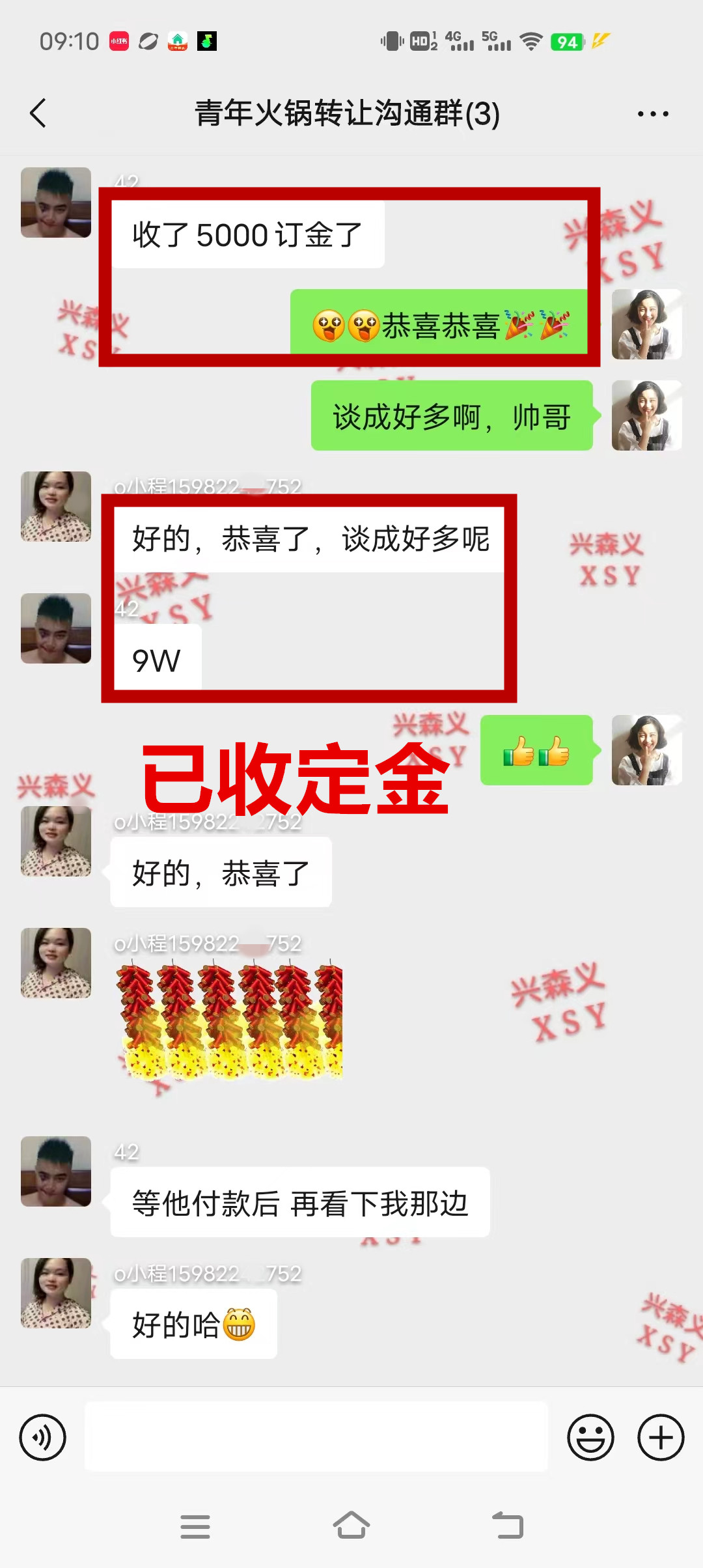Focus the message text field
Image resolution: width=703 pixels, height=1568 pixels.
pos(316,1437)
